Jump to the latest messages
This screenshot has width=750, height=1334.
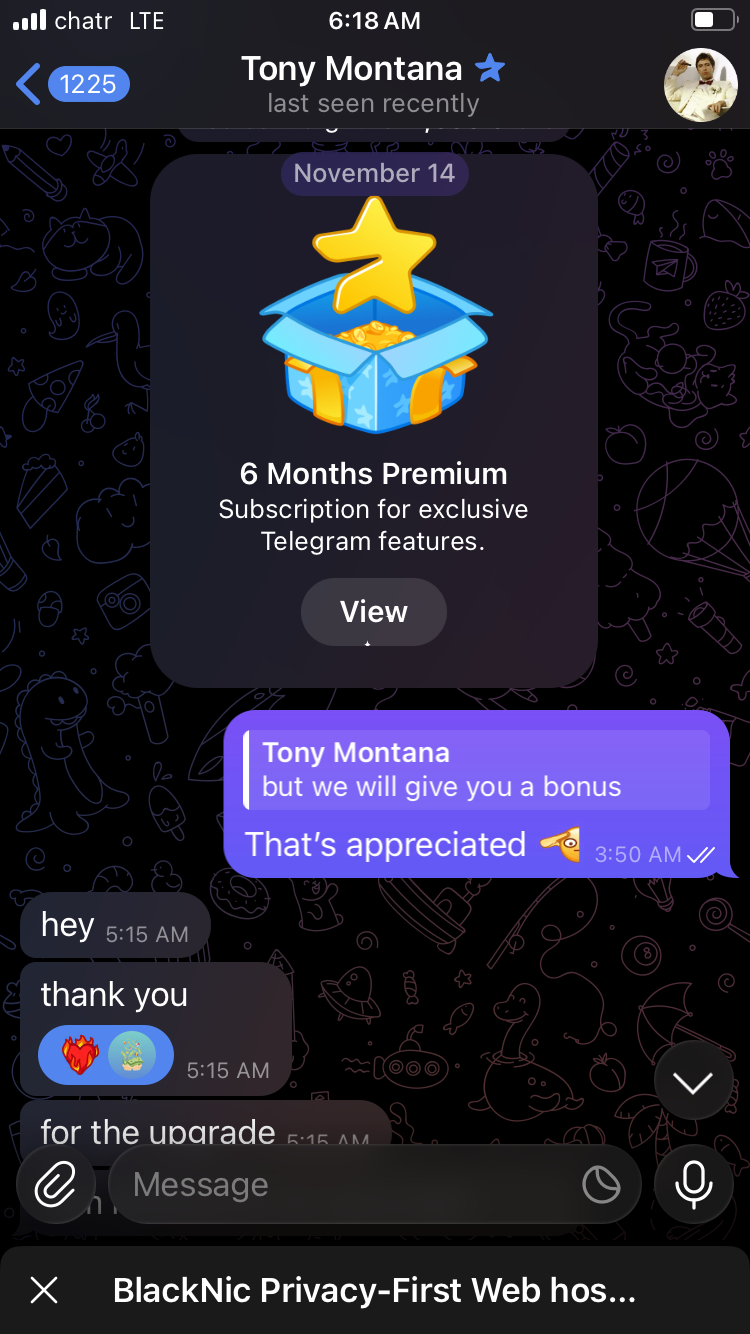693,1081
